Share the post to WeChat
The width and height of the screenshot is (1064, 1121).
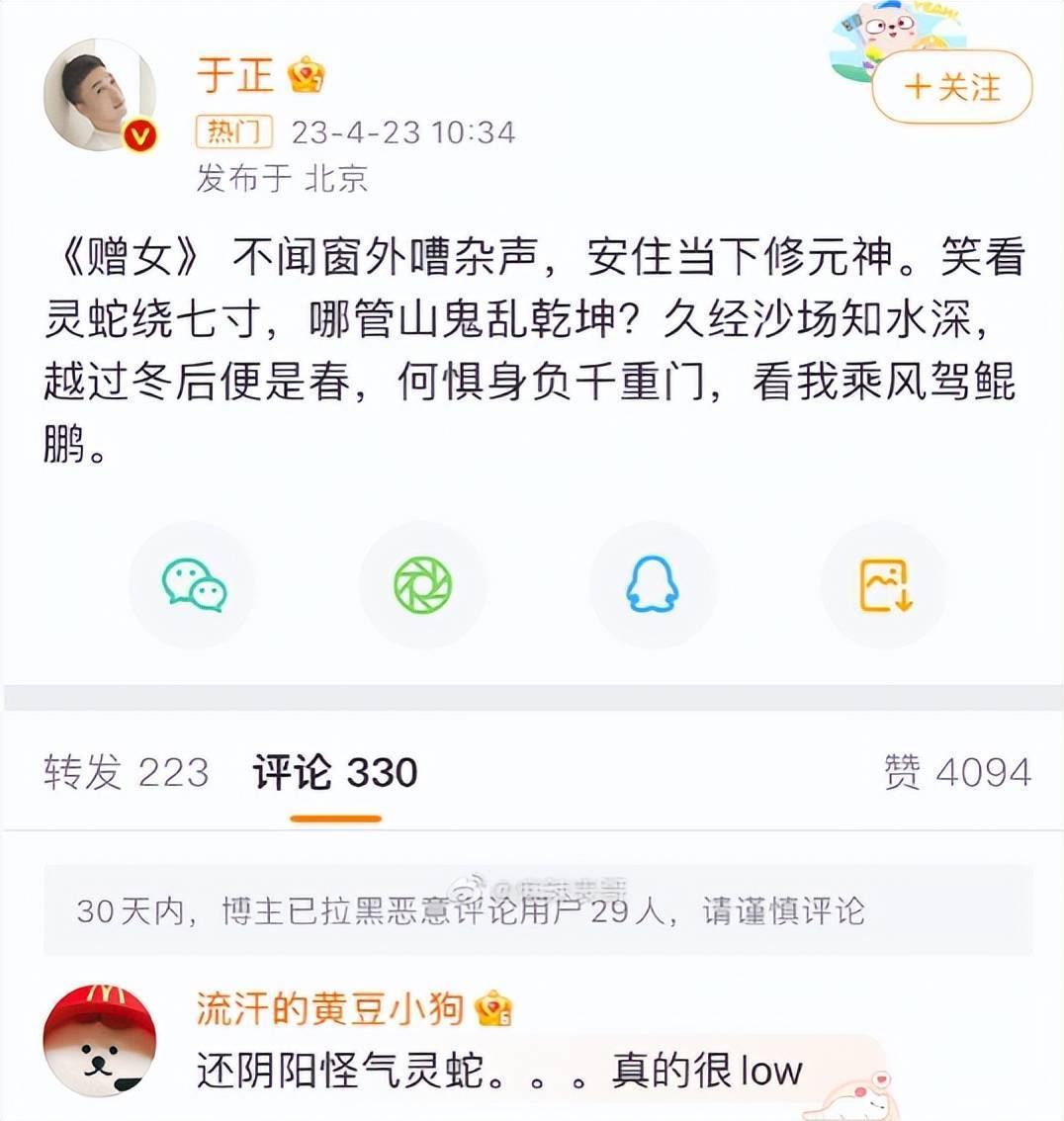click(193, 585)
